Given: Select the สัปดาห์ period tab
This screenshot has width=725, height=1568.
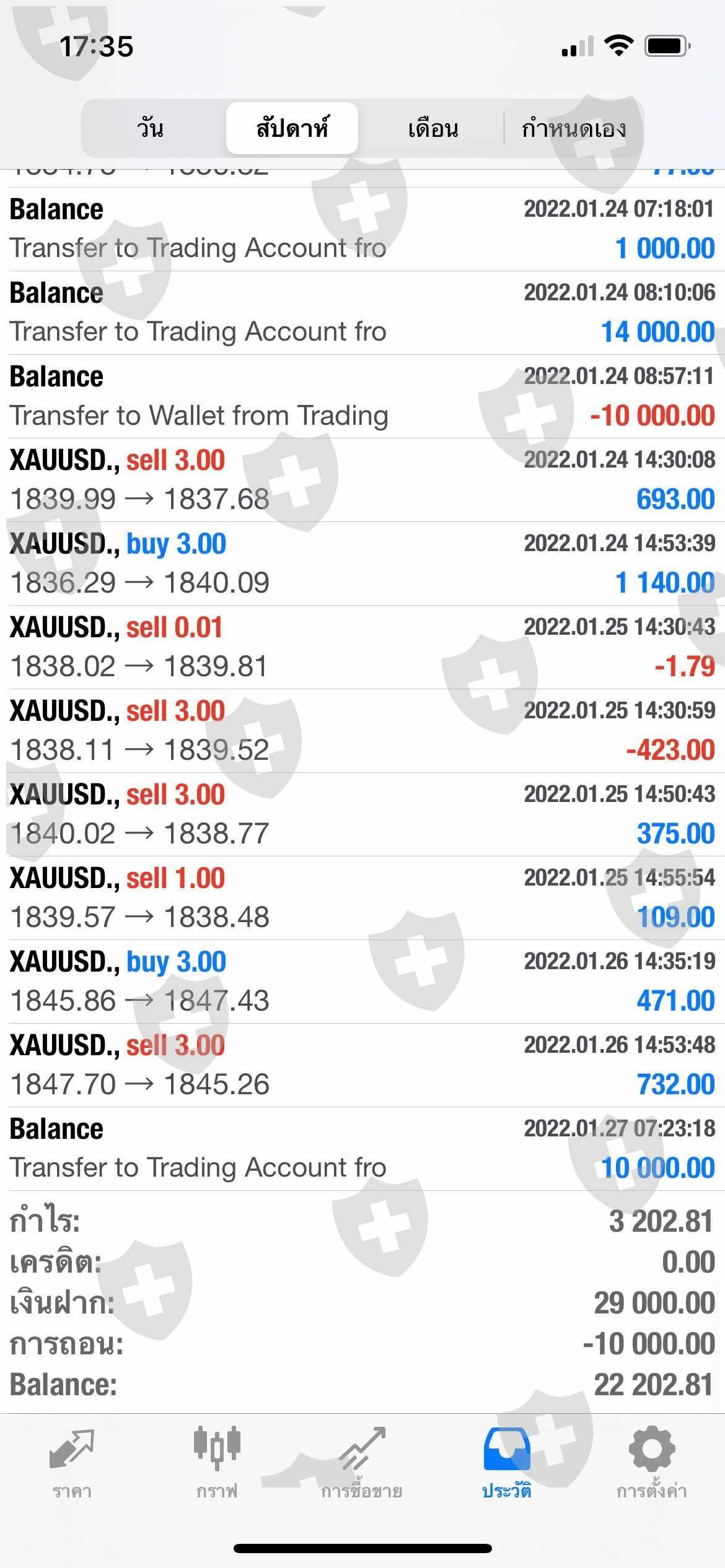Looking at the screenshot, I should coord(292,128).
